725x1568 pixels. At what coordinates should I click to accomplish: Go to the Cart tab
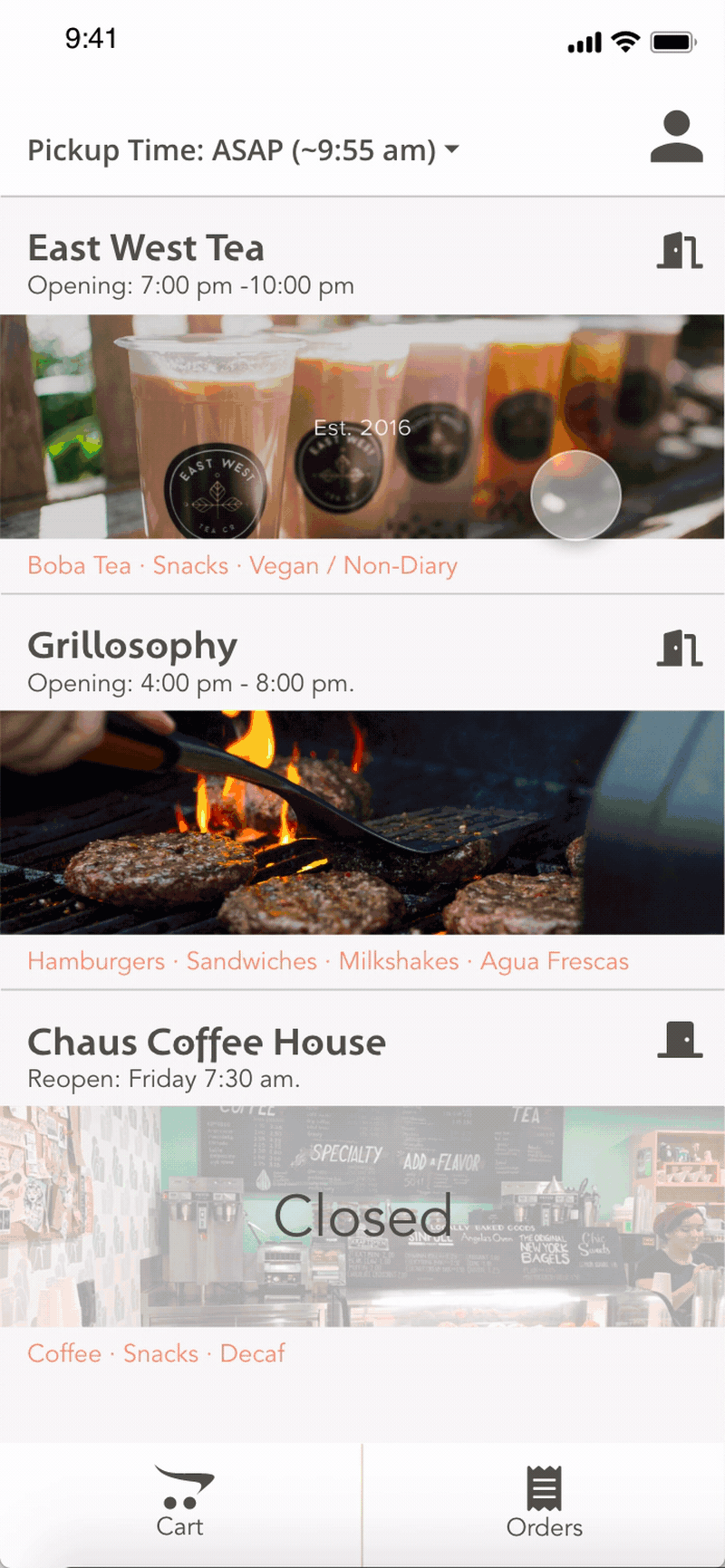181,1503
